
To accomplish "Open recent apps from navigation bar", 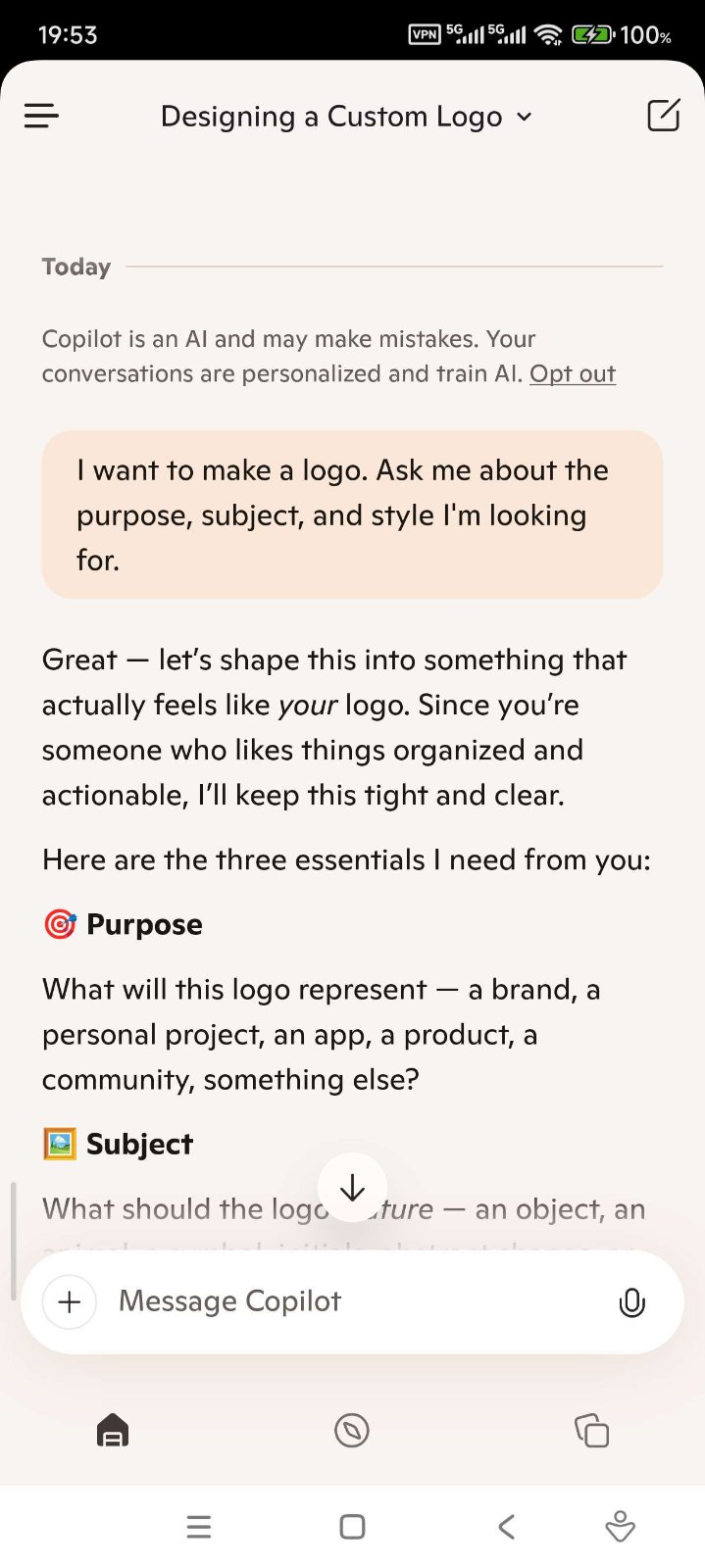I will (199, 1526).
